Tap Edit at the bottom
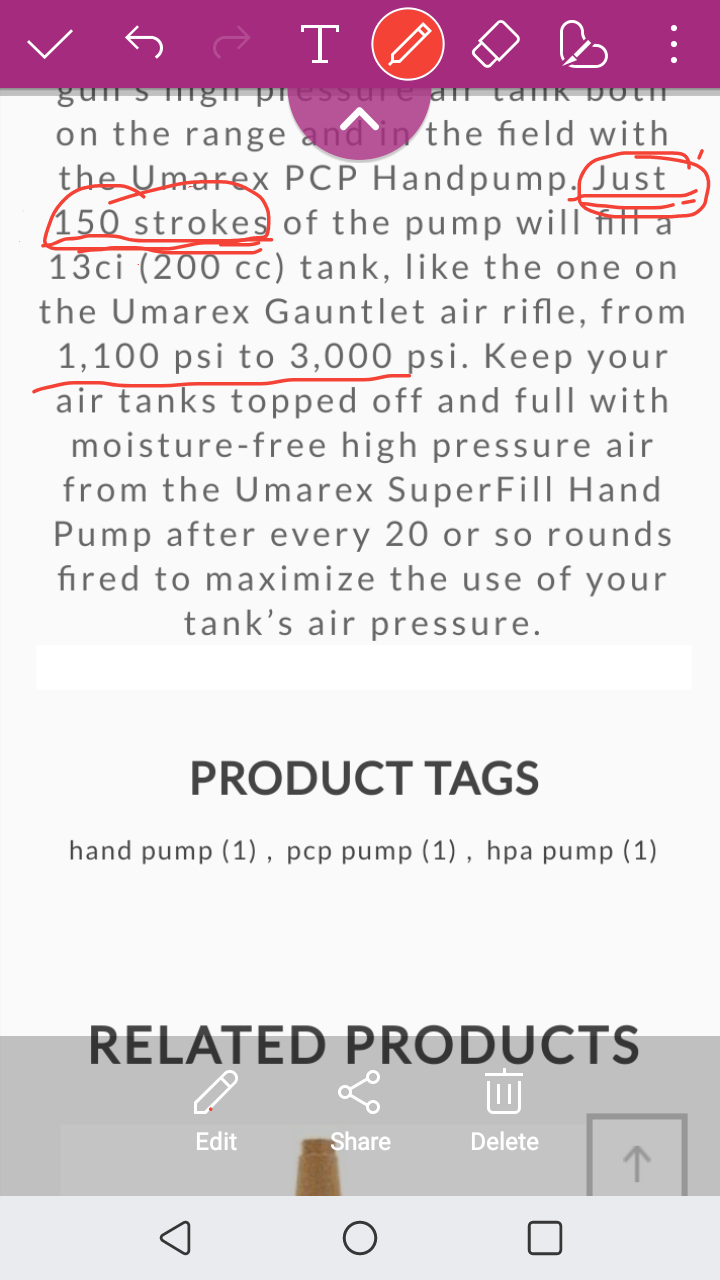720x1280 pixels. [x=216, y=1110]
